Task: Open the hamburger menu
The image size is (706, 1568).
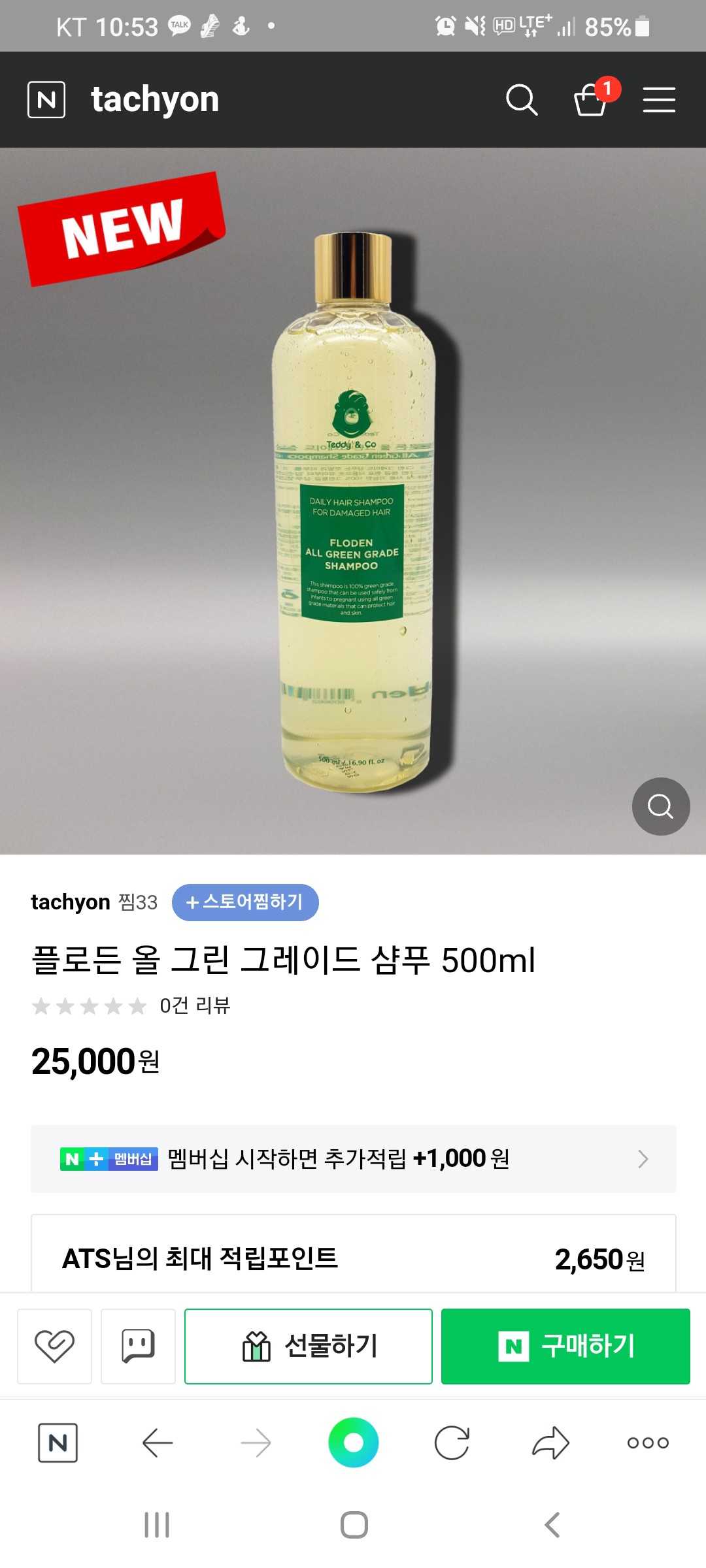Action: coord(659,100)
